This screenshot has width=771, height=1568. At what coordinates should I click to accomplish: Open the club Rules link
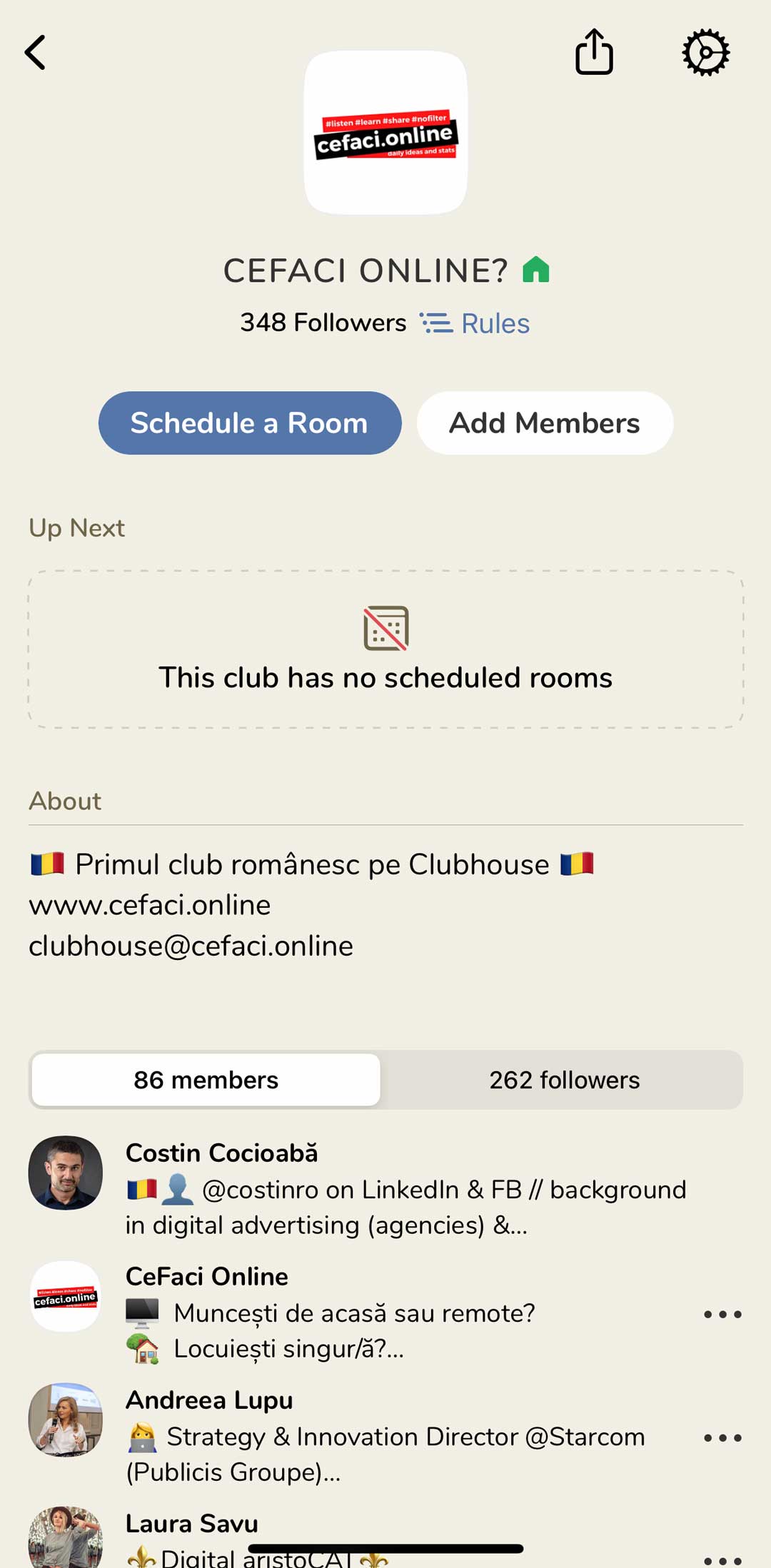(x=475, y=323)
